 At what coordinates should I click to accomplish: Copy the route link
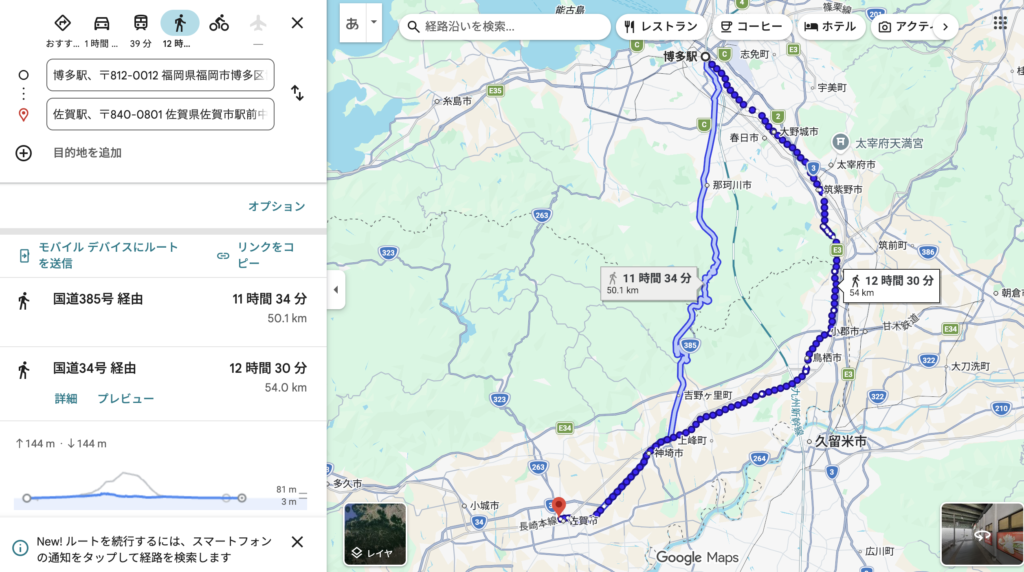(261, 254)
